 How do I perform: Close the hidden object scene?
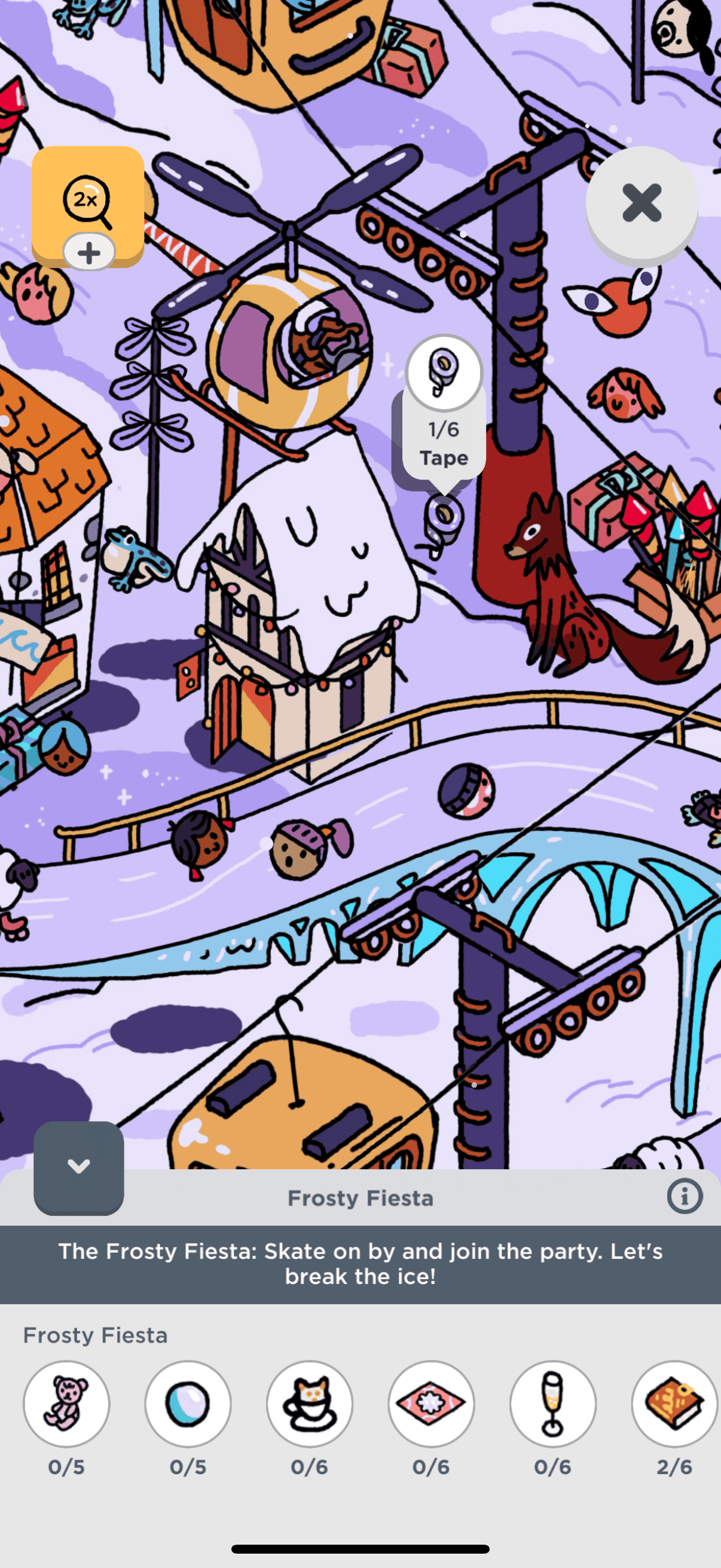[641, 203]
